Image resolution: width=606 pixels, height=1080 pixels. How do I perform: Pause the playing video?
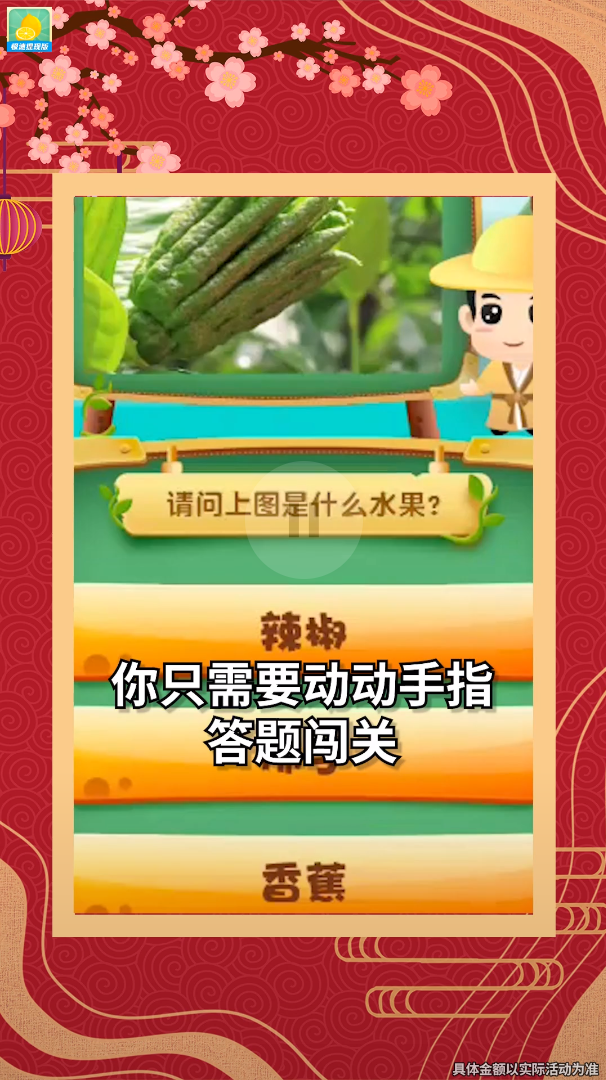click(303, 520)
